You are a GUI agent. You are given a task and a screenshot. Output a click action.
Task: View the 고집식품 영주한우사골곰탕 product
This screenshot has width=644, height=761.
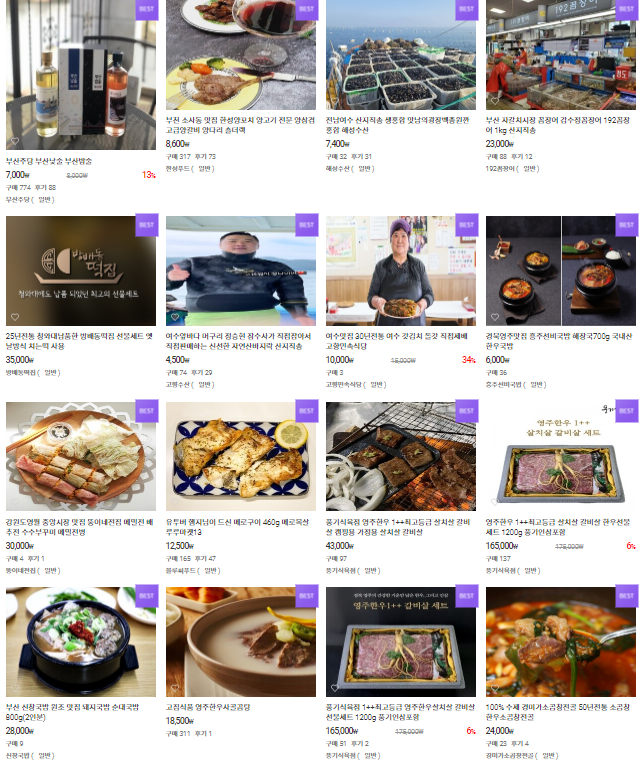tap(241, 640)
